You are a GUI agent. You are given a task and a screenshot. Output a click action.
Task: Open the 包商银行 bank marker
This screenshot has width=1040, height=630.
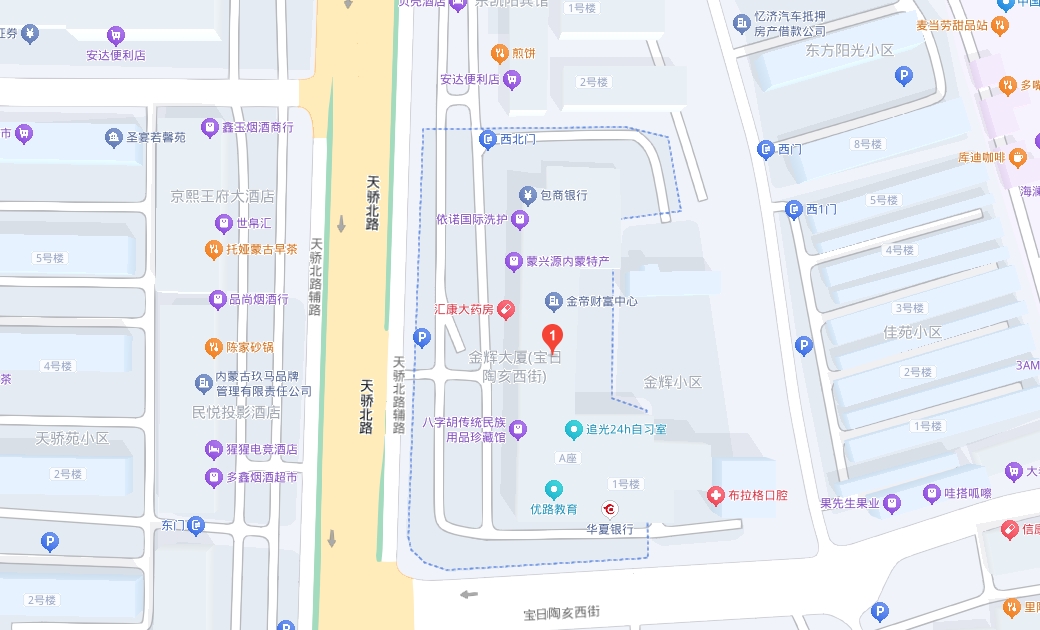[x=527, y=195]
